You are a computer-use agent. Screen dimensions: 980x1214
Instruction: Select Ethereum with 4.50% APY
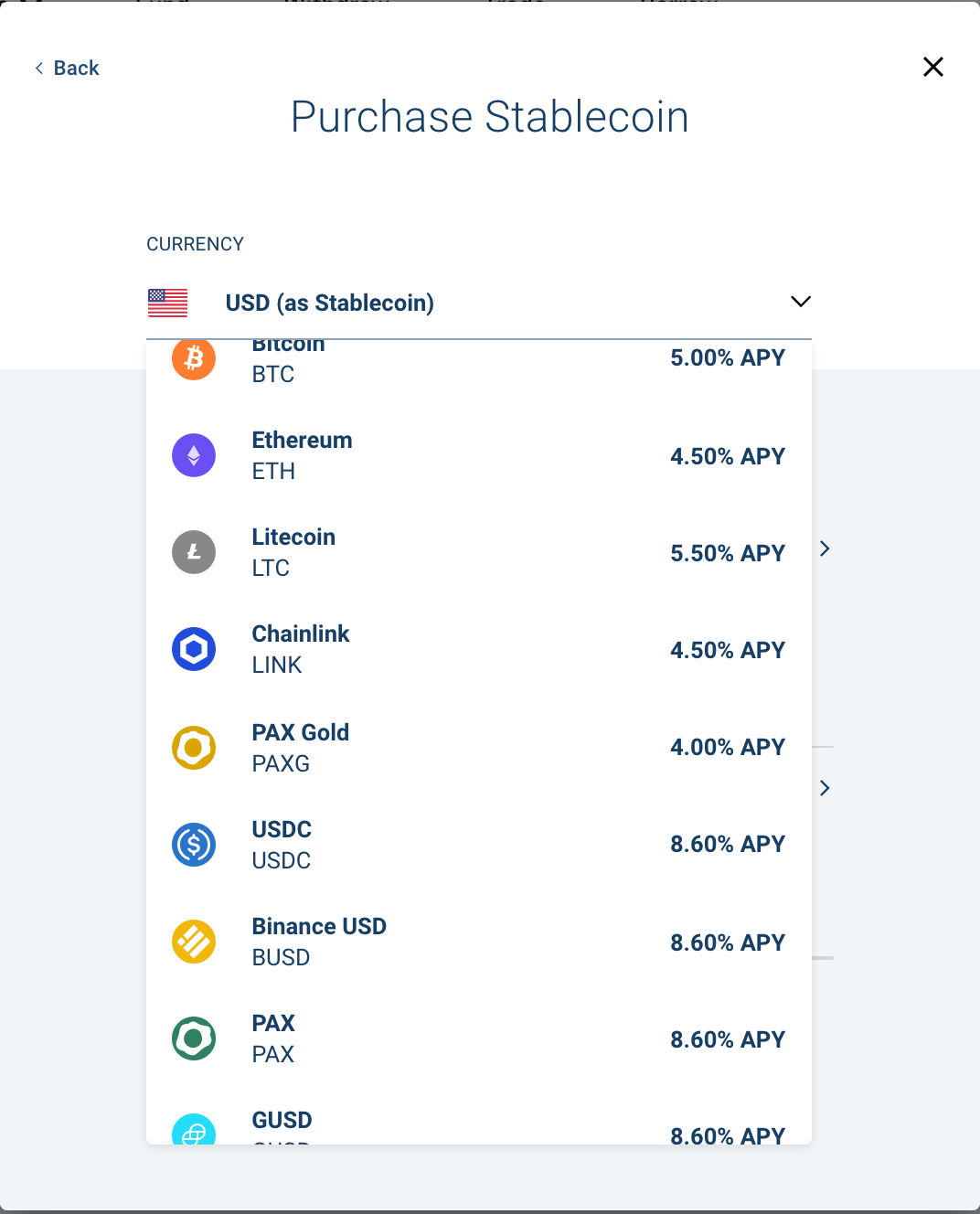point(475,454)
